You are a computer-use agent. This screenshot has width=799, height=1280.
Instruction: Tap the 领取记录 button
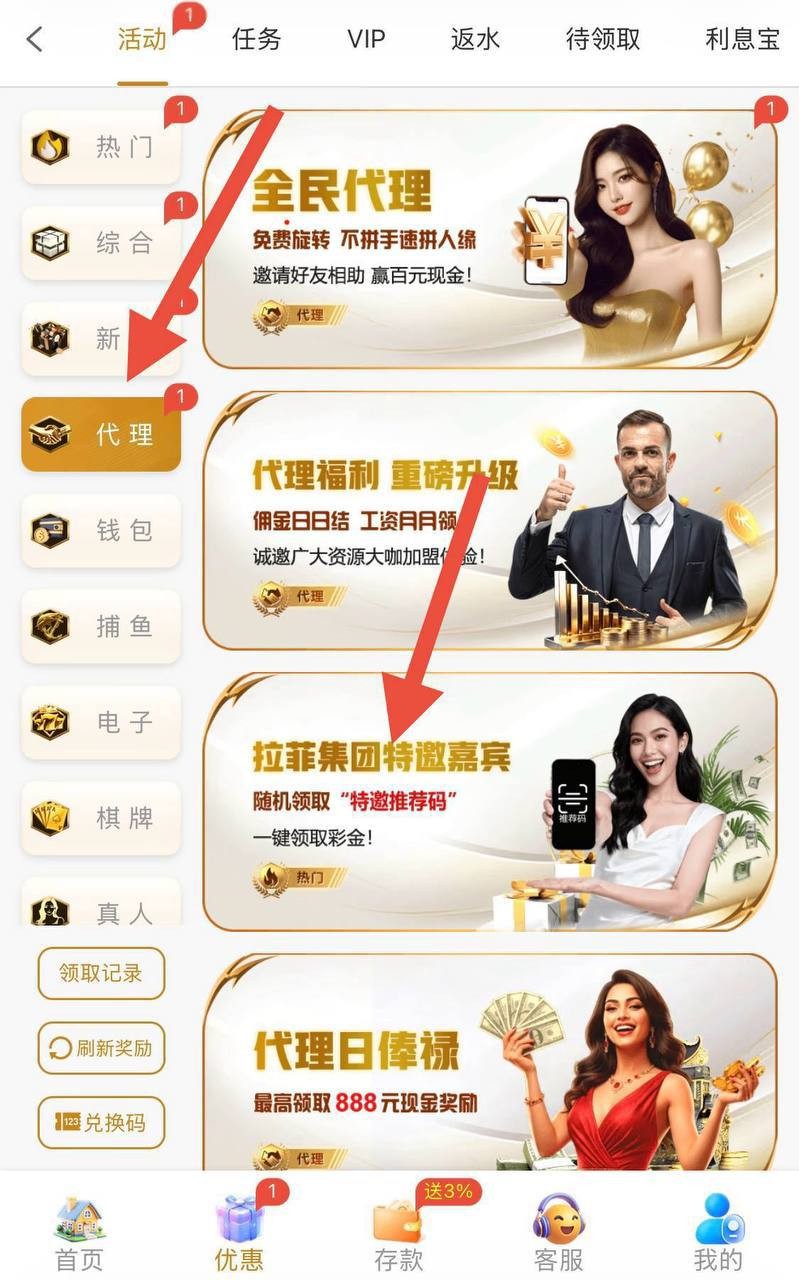(101, 973)
